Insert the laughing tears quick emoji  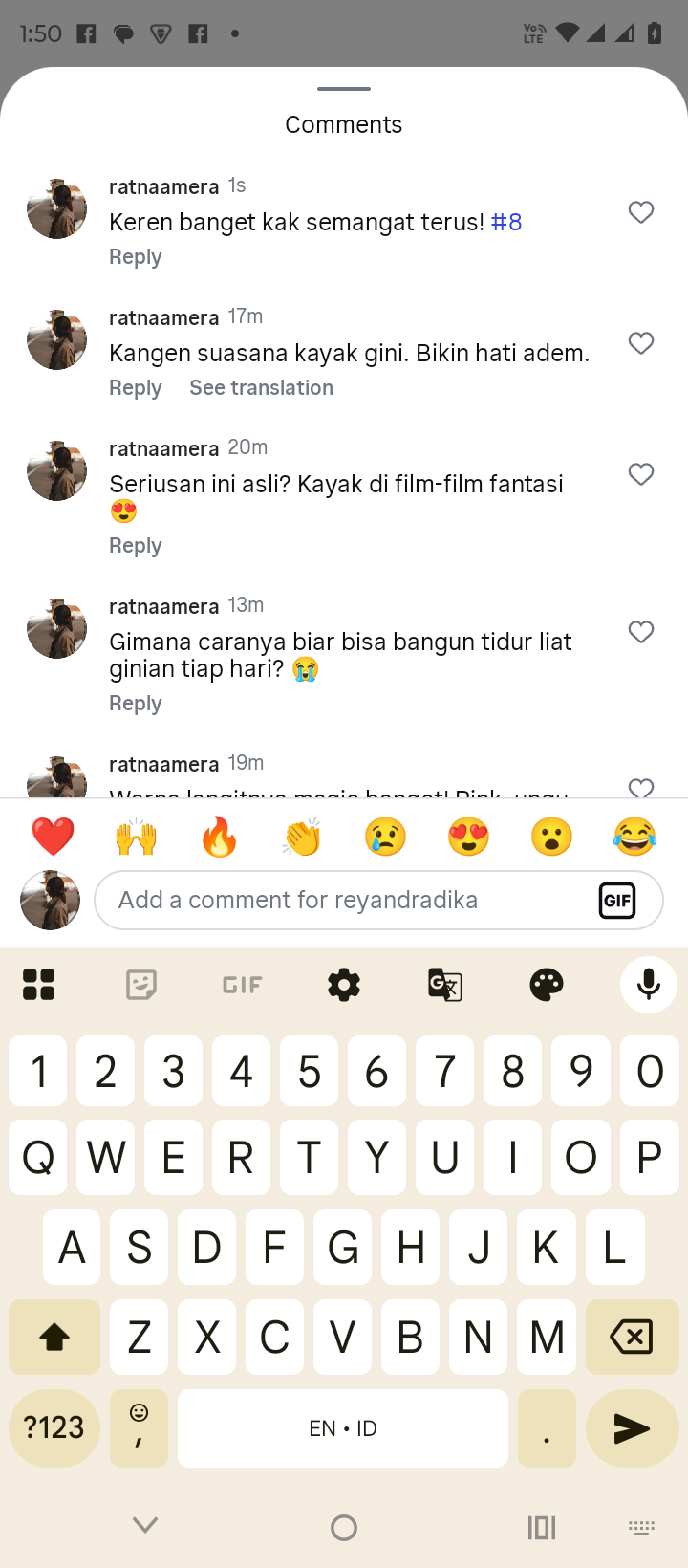pyautogui.click(x=634, y=838)
